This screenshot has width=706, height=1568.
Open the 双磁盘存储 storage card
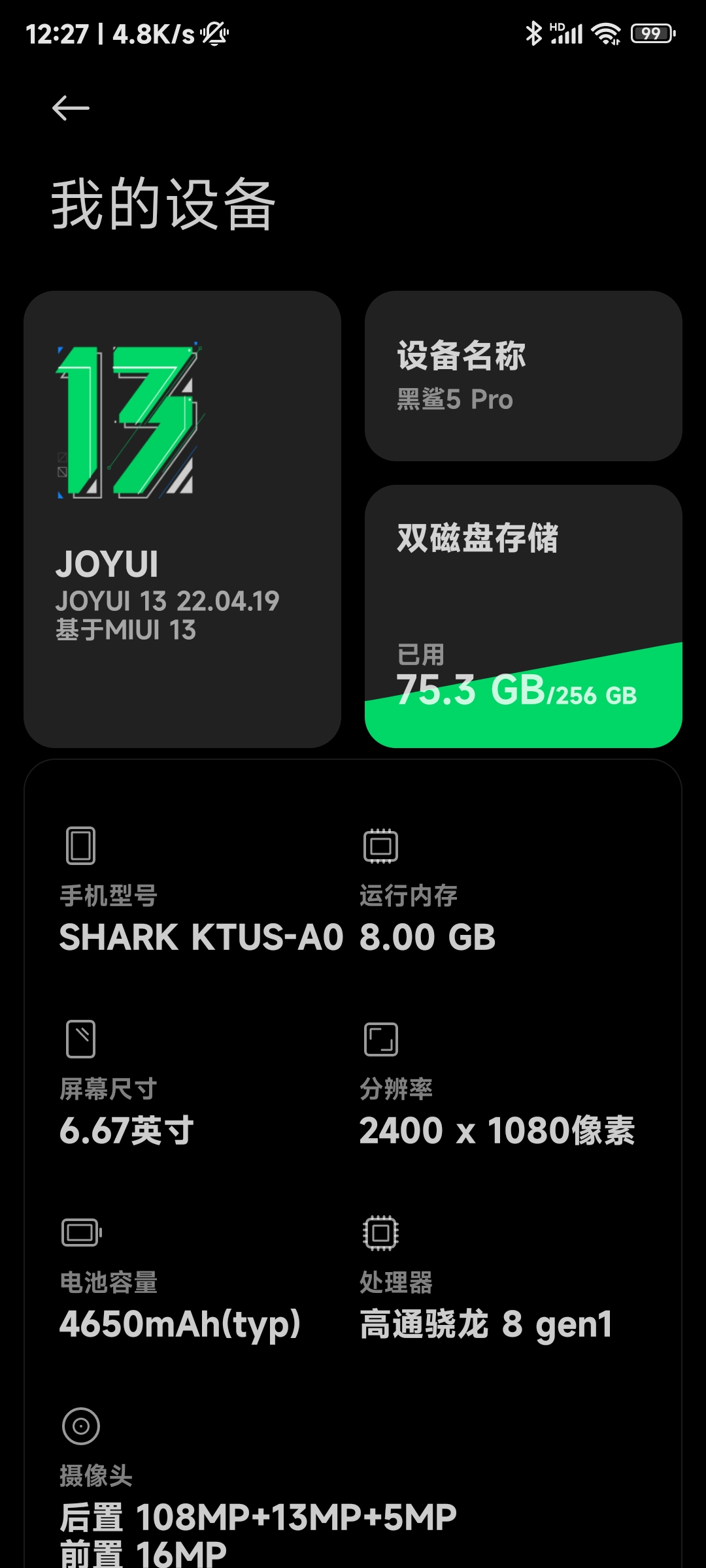tap(524, 616)
